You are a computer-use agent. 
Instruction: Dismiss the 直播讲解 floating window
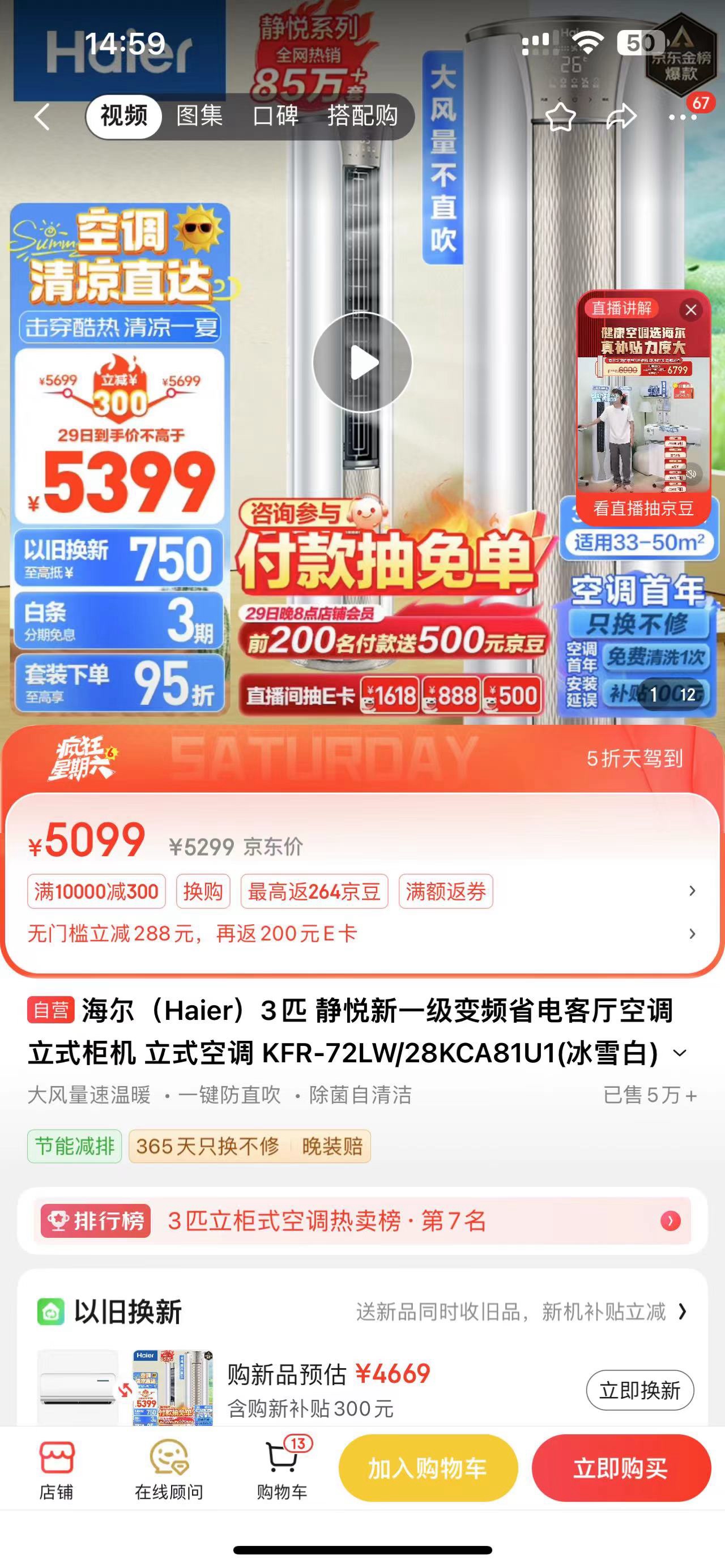[x=690, y=310]
